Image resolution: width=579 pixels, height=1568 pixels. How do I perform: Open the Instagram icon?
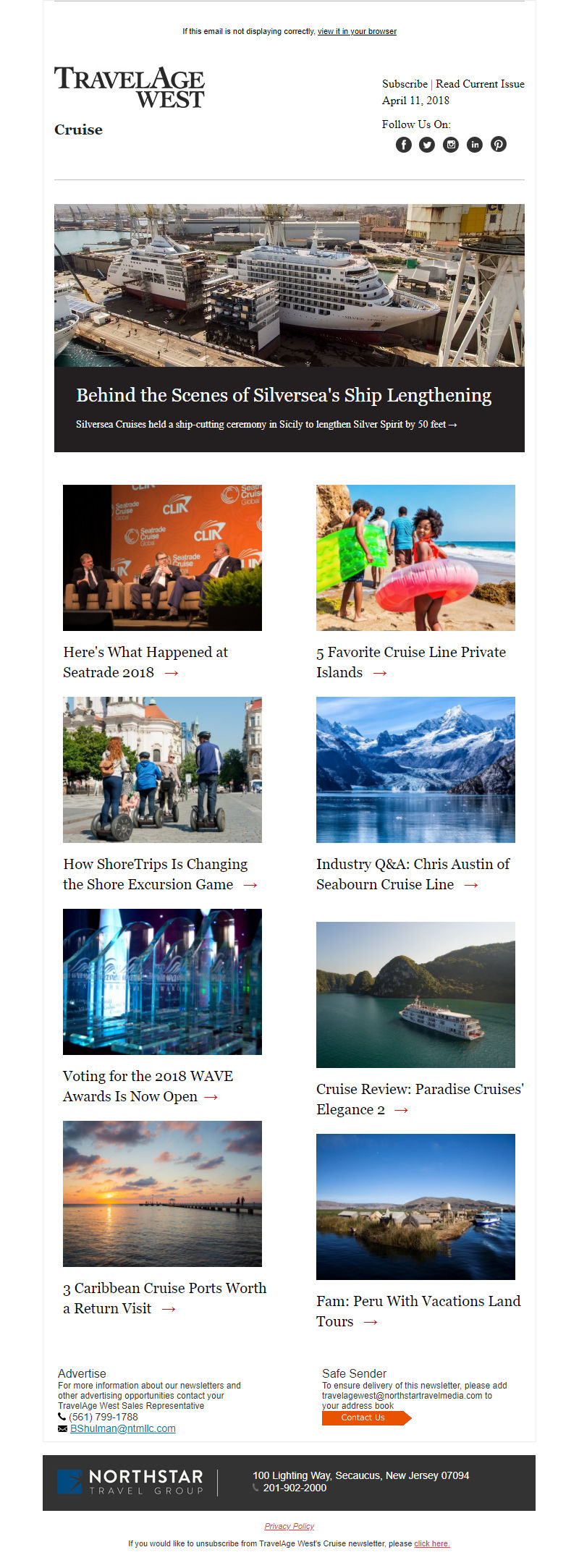451,145
